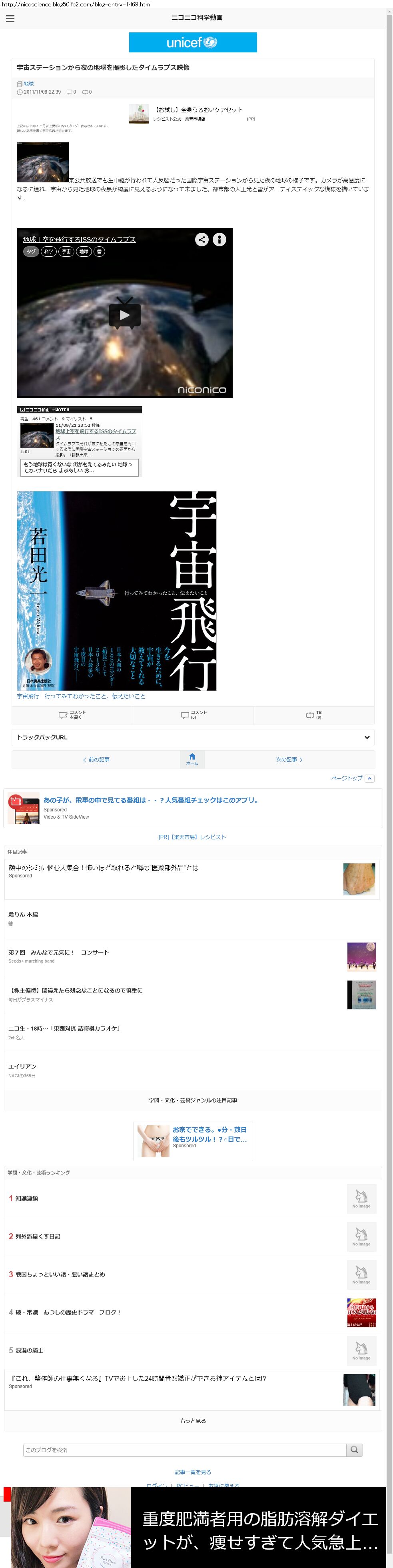Open the 殺りん 本編 featured article

tap(23, 914)
